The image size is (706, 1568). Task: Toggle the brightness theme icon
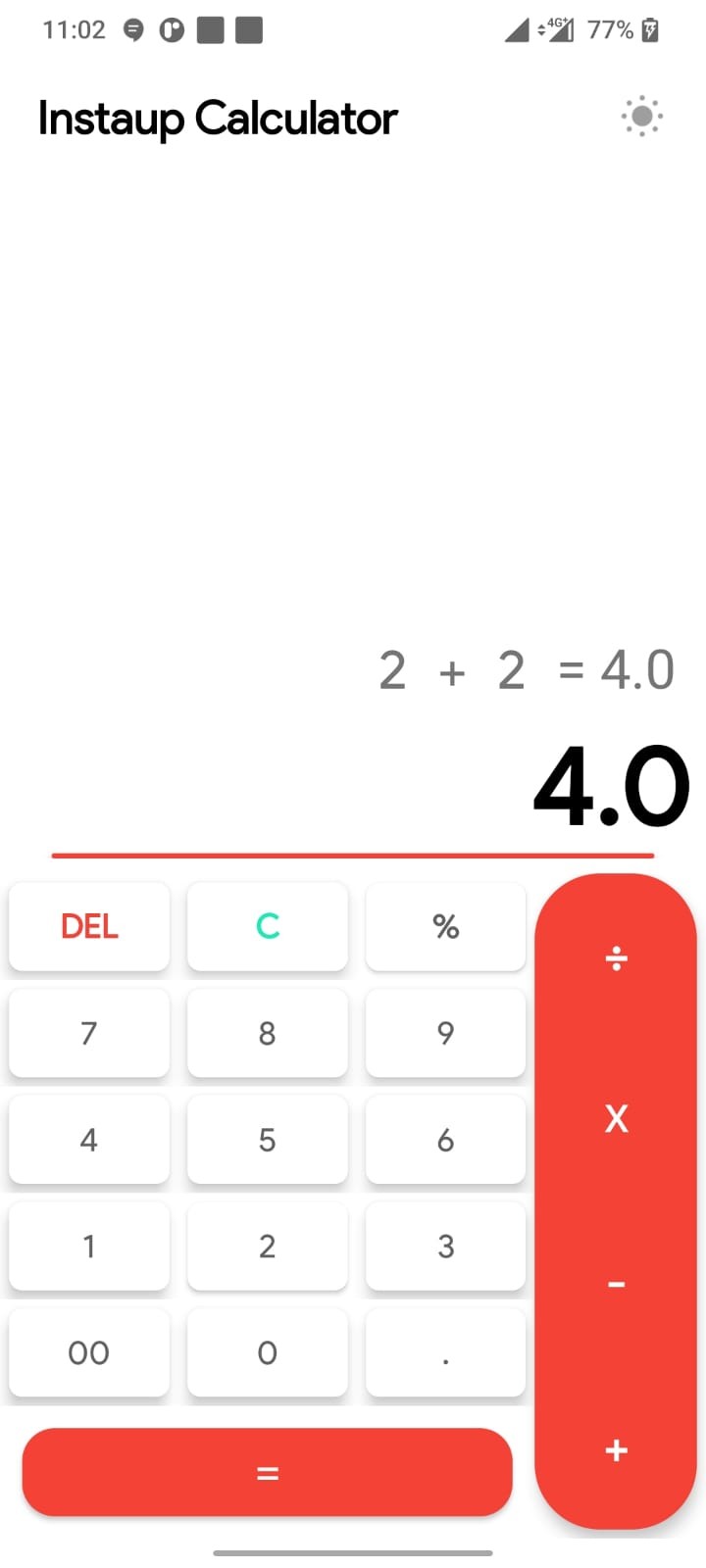641,117
